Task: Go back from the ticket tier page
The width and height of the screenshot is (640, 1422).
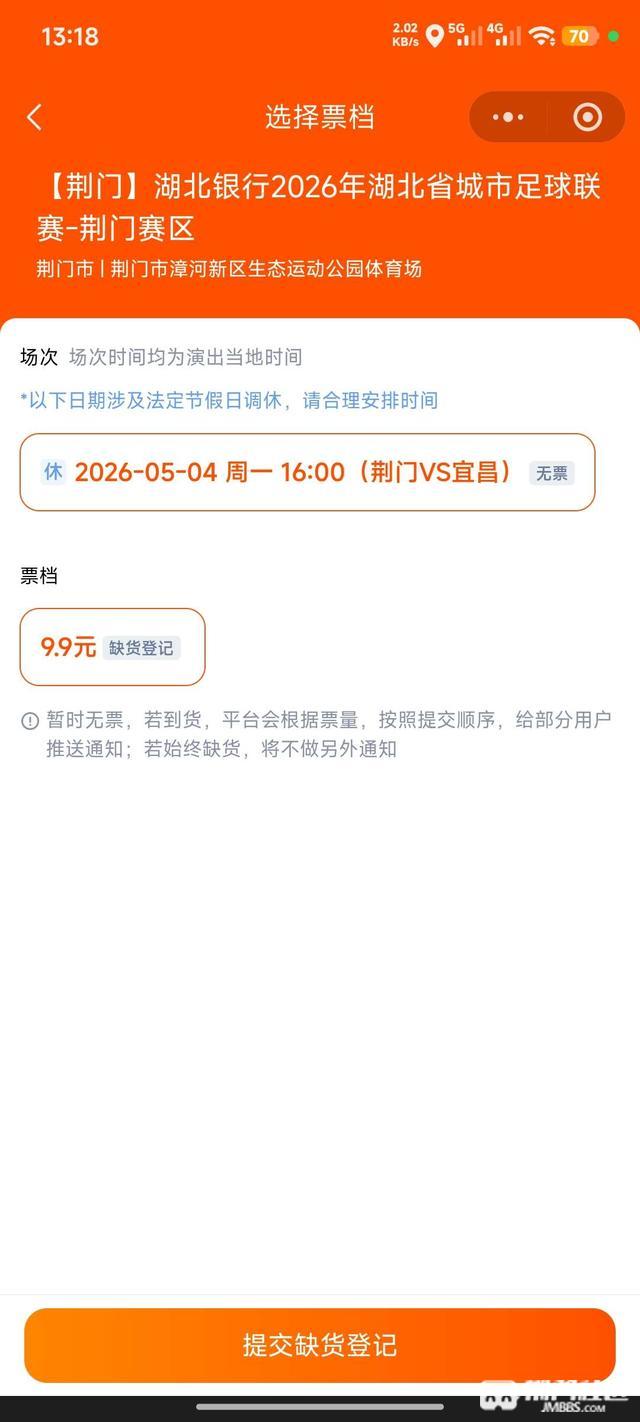Action: (34, 117)
